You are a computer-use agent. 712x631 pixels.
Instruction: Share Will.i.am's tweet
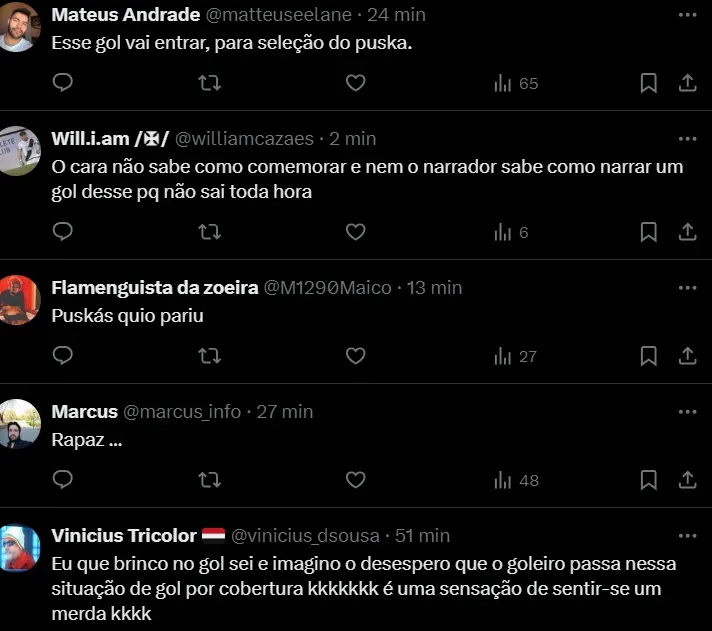coord(687,232)
